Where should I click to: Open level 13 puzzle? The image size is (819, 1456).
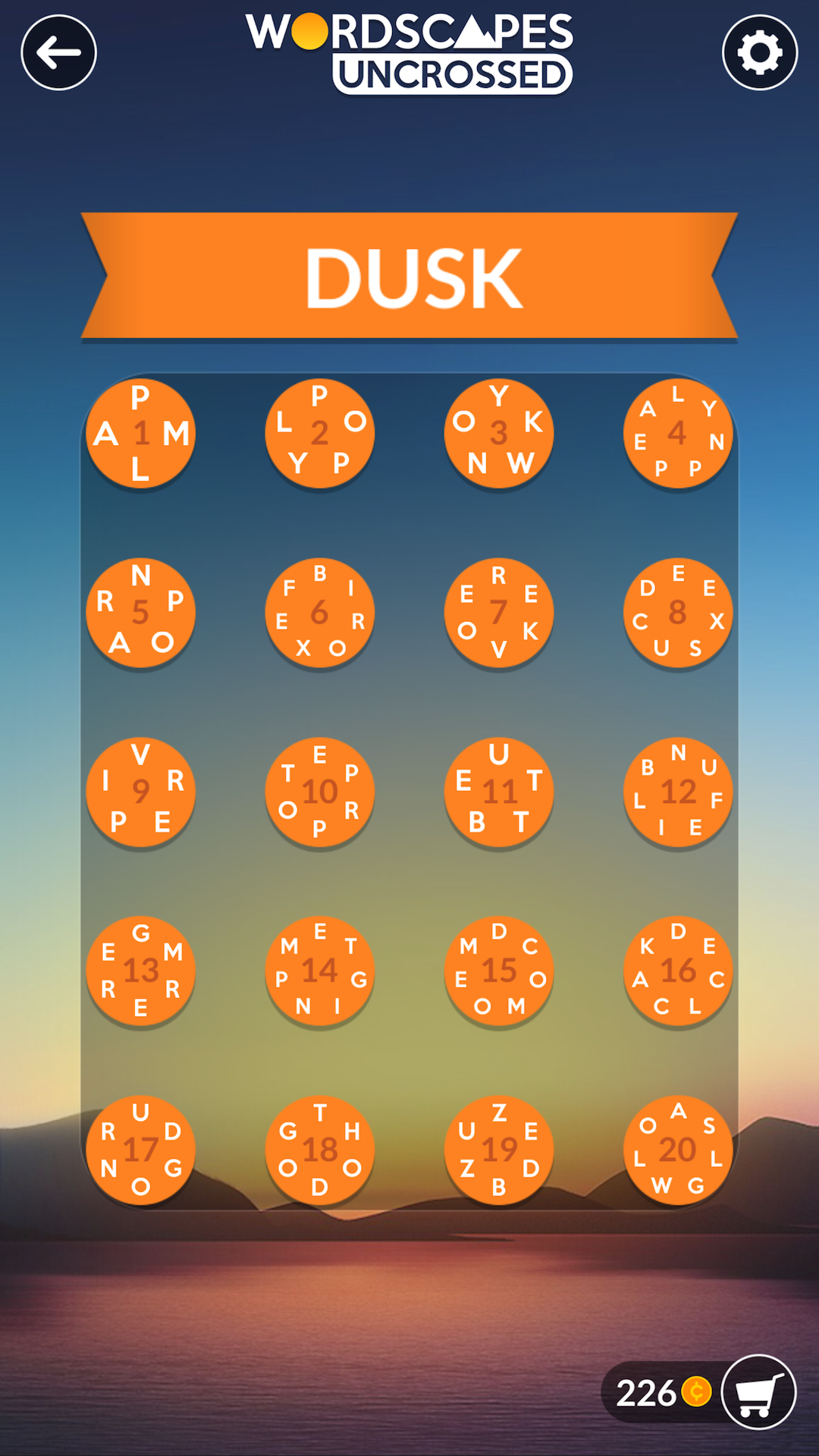140,969
